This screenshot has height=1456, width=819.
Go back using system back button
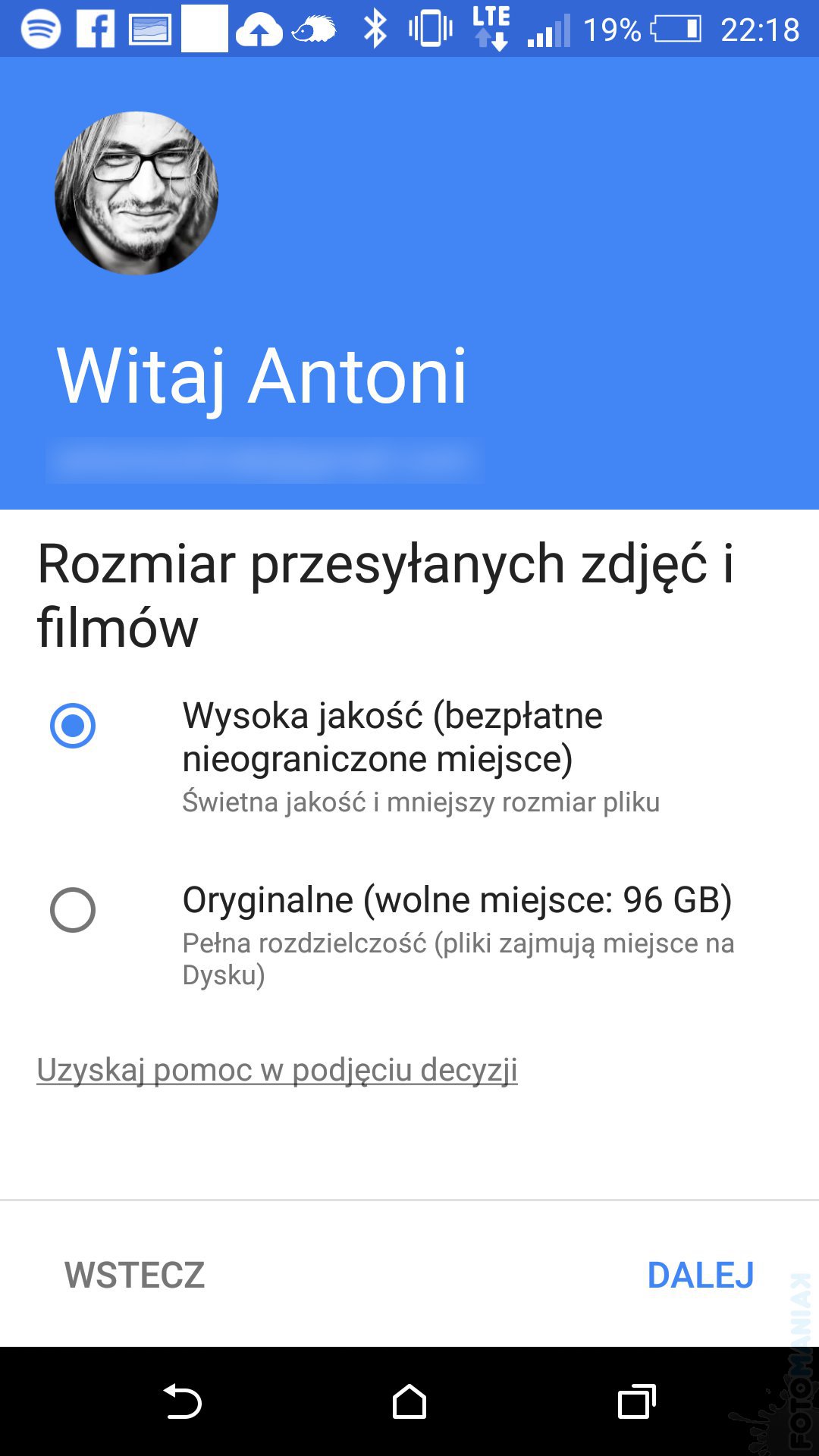click(x=182, y=1401)
